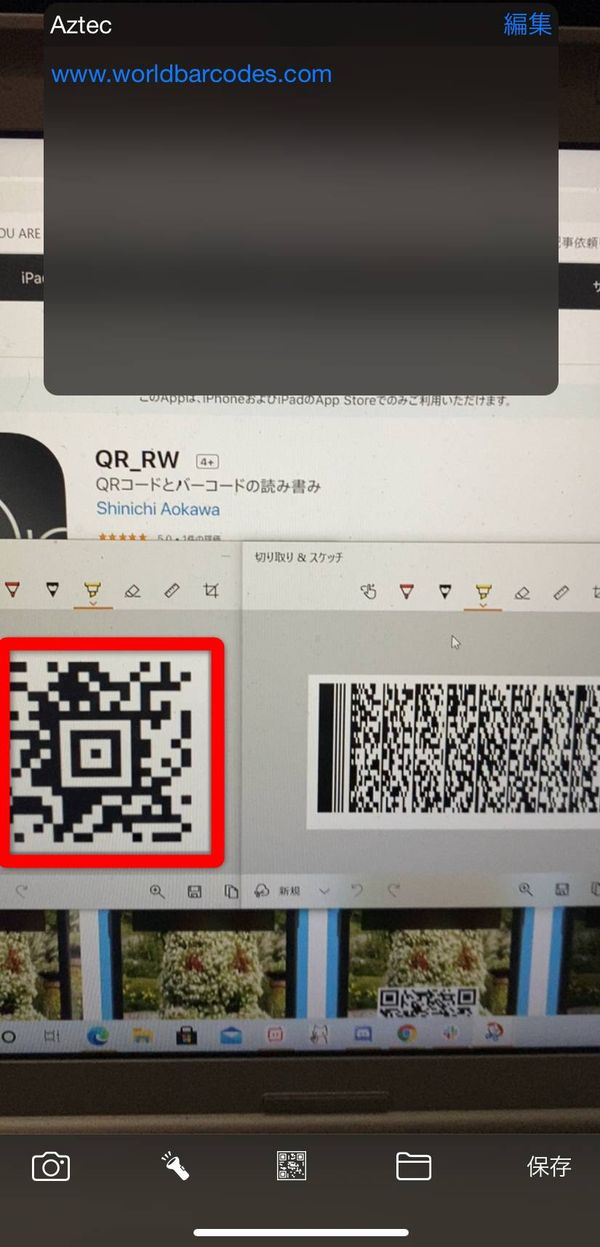Tap the camera icon in the bottom toolbar
This screenshot has width=600, height=1247.
coord(51,1166)
